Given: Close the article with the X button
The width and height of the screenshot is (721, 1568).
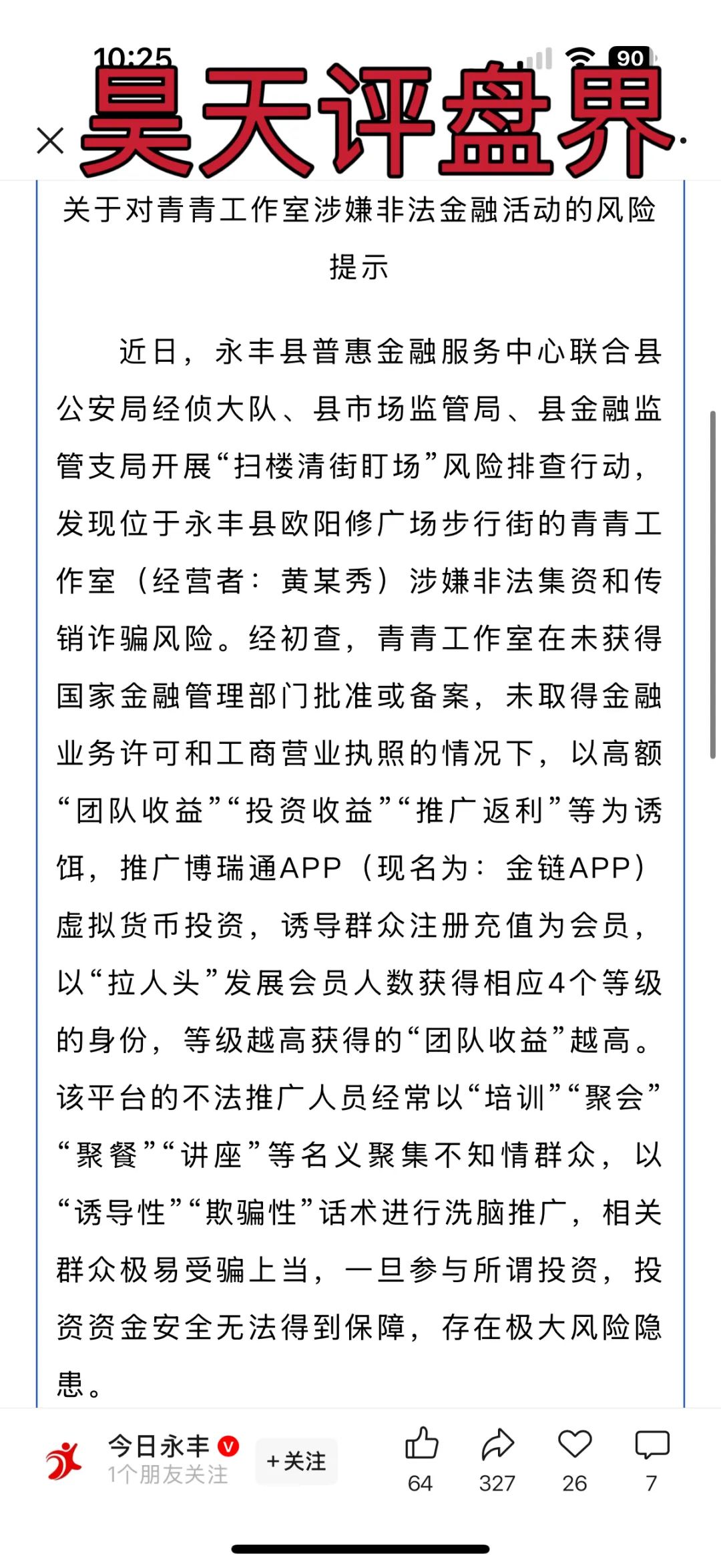Looking at the screenshot, I should pyautogui.click(x=51, y=141).
